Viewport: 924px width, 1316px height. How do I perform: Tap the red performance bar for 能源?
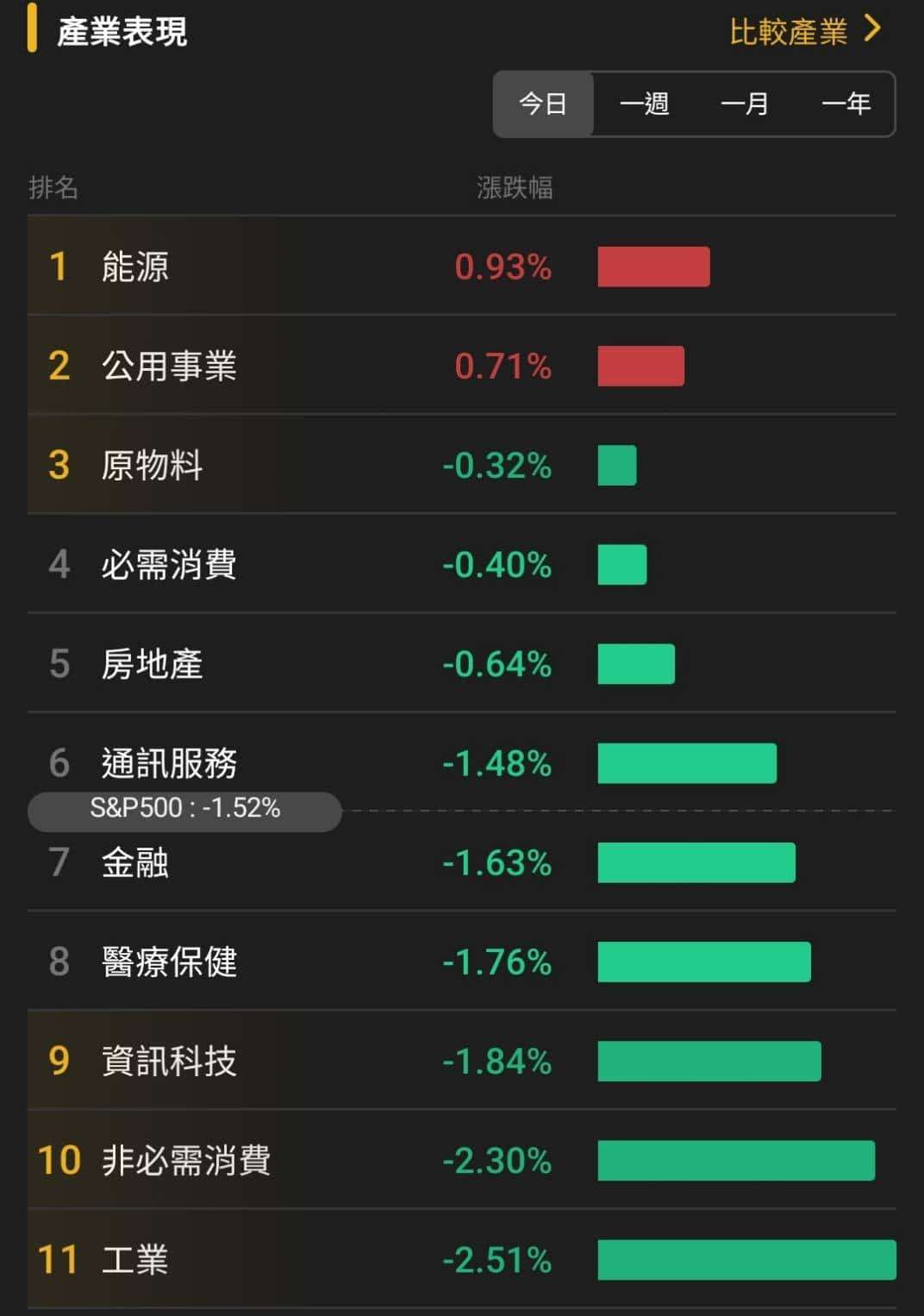653,267
